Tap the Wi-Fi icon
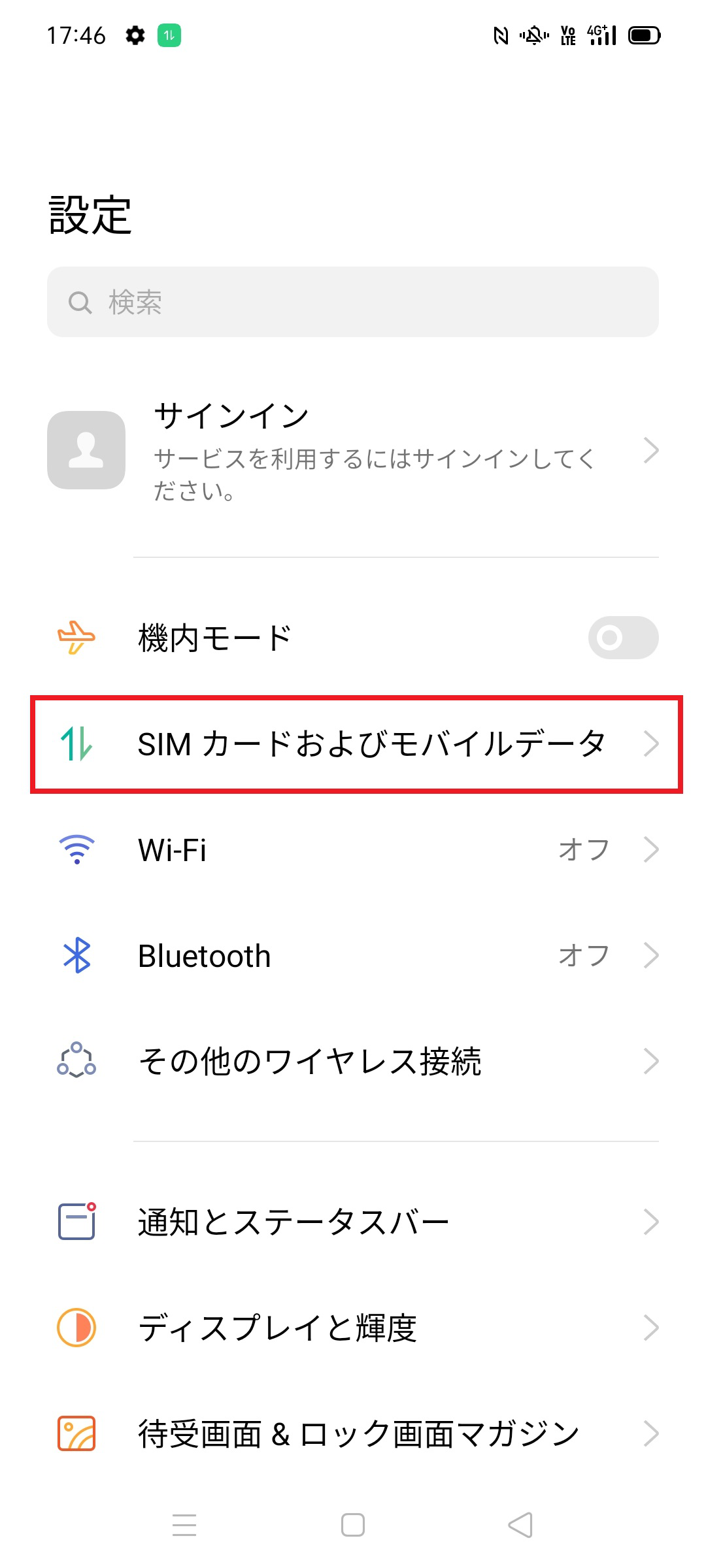 (x=76, y=849)
